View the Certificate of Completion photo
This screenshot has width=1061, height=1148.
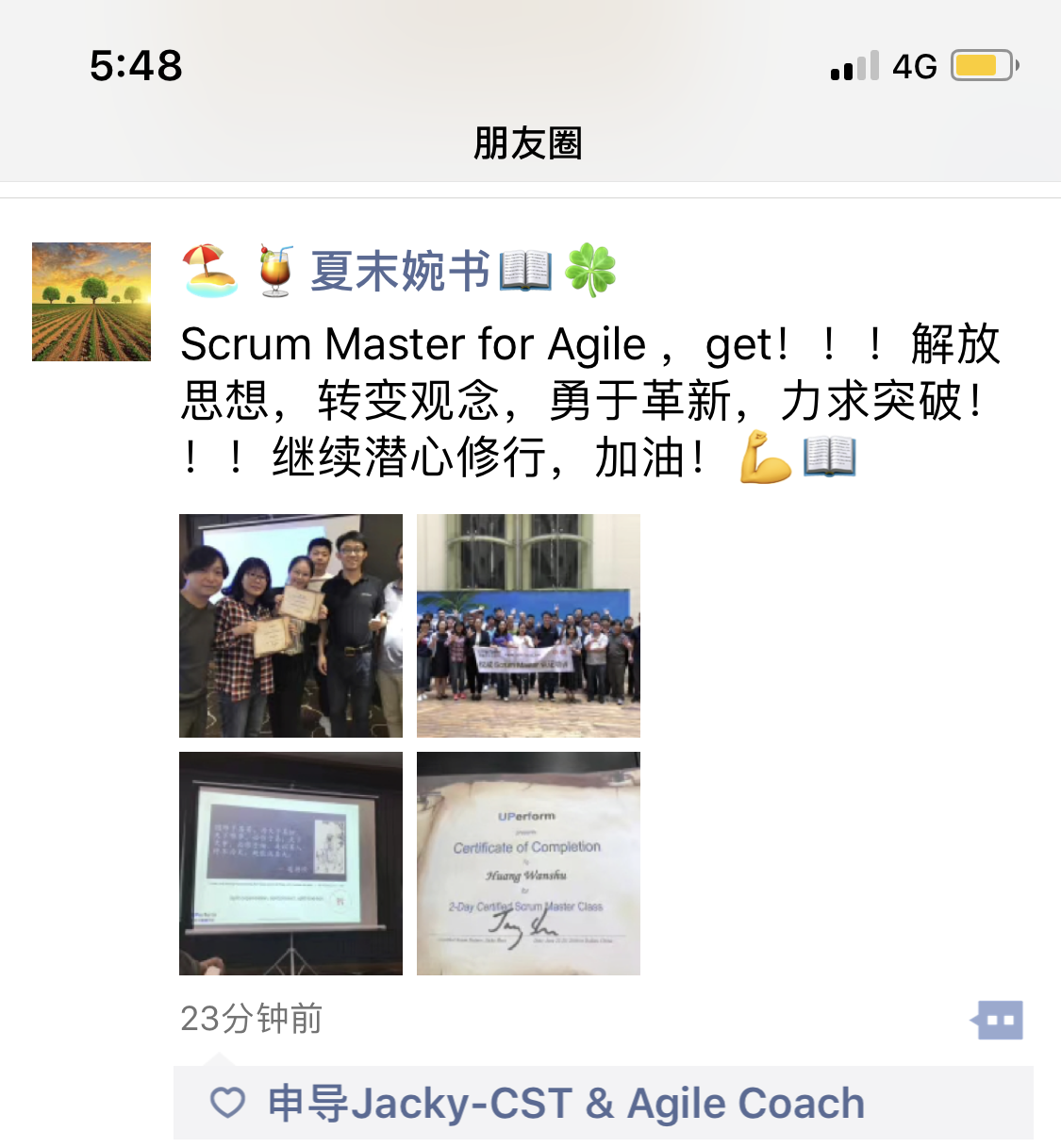point(528,863)
